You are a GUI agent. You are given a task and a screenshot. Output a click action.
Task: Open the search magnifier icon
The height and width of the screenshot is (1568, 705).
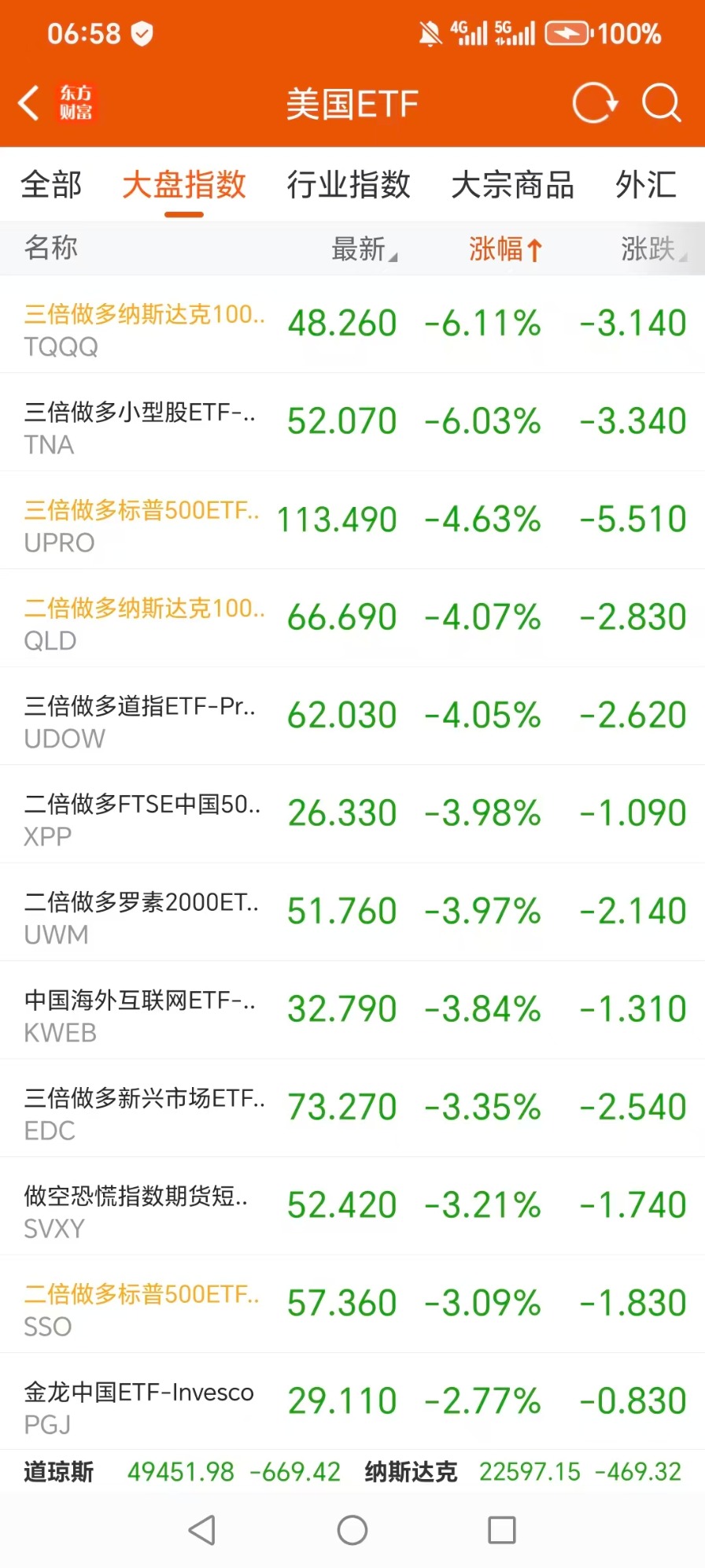tap(661, 103)
